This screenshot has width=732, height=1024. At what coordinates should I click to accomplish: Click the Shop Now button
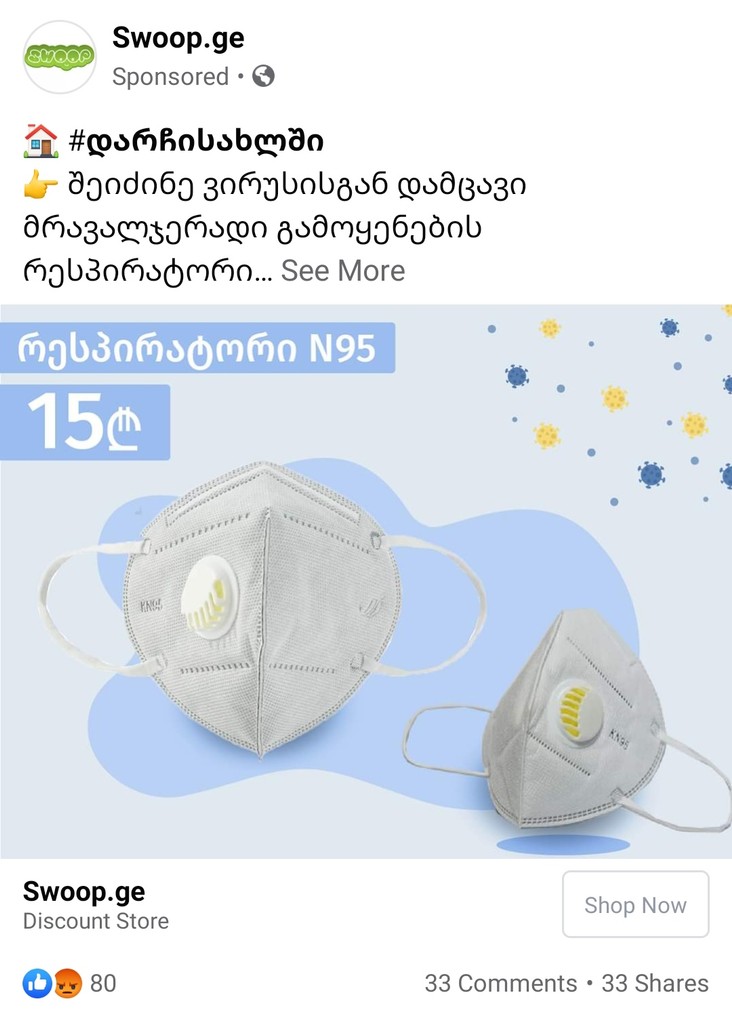click(636, 905)
